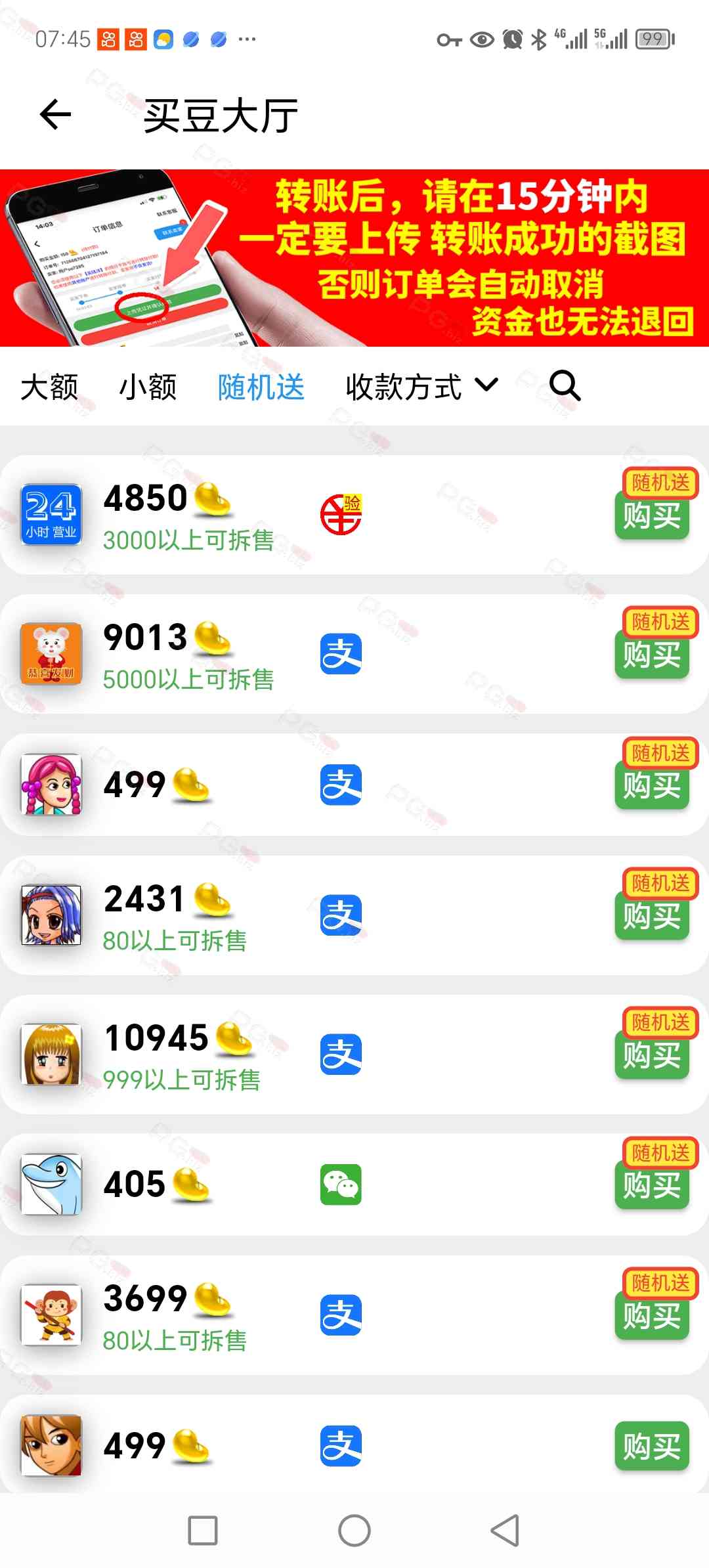
Task: Expand the 收款方式 dropdown
Action: pyautogui.click(x=421, y=387)
